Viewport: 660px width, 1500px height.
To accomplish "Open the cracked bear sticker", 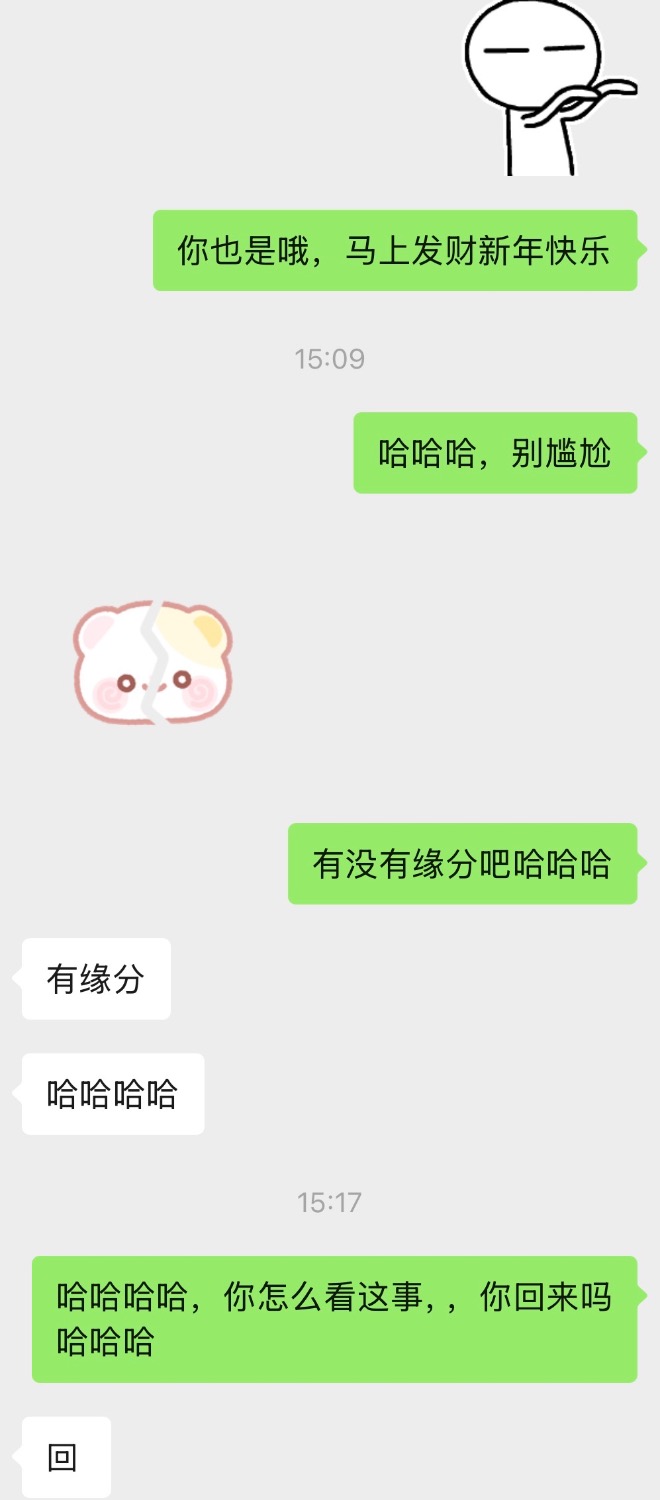I will (x=153, y=661).
